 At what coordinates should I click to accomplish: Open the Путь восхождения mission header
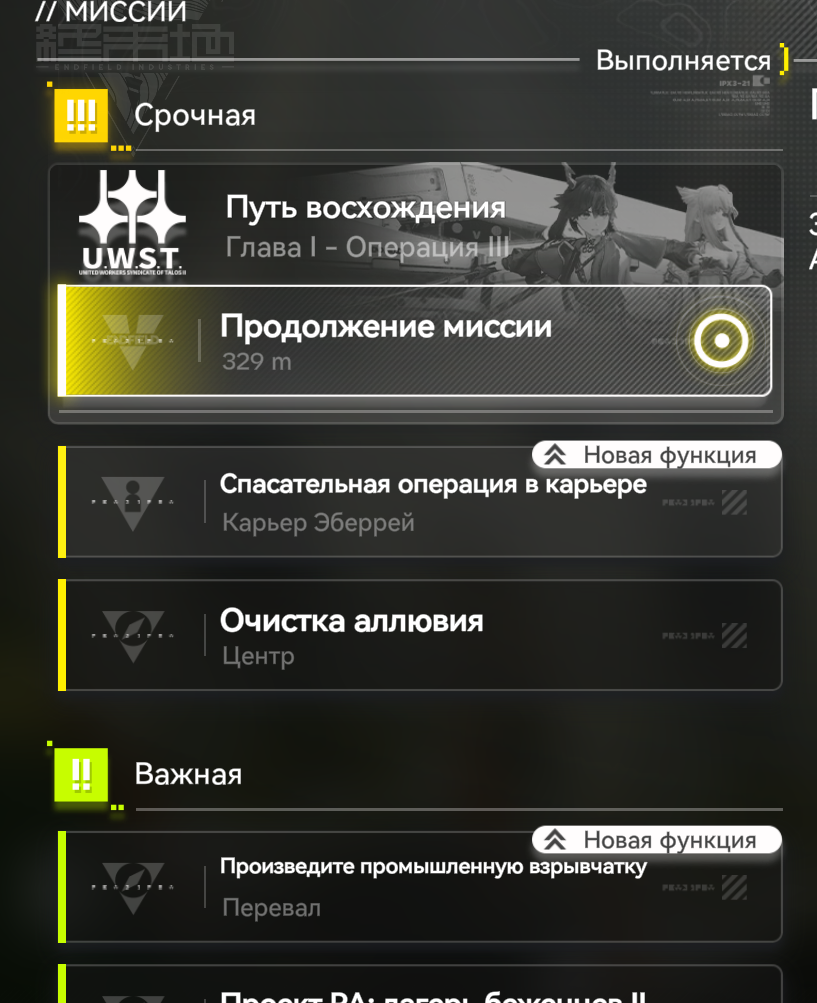point(366,225)
